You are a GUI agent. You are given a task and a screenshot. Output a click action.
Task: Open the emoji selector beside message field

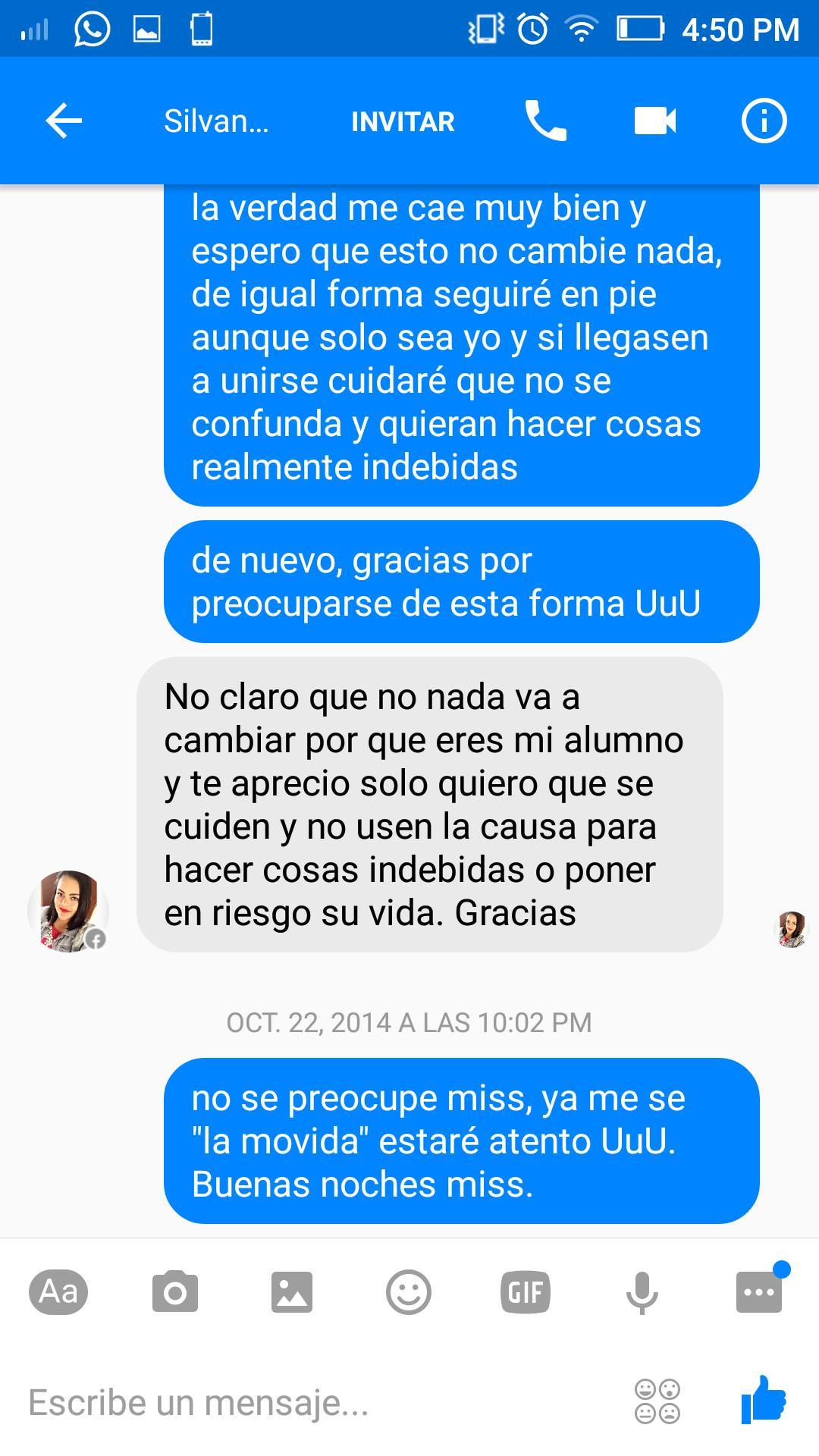657,1402
